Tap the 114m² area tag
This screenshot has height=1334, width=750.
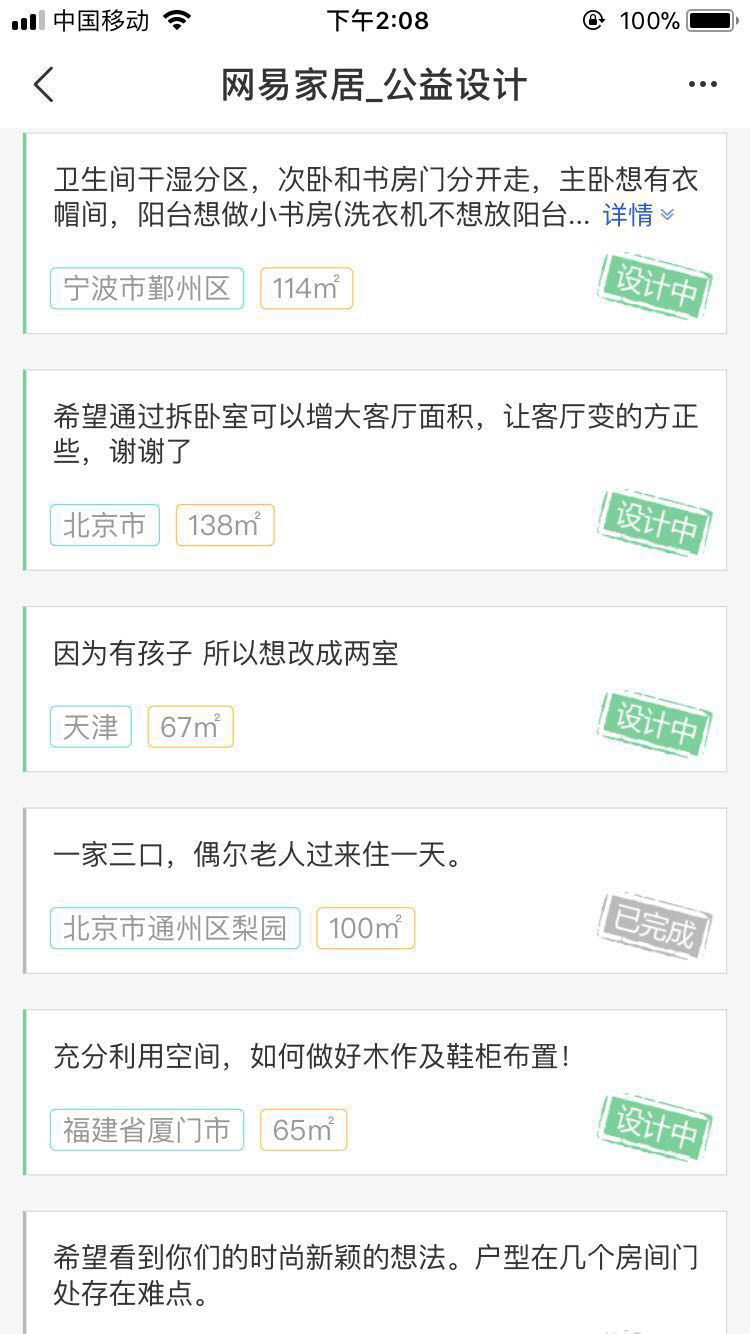pyautogui.click(x=306, y=288)
